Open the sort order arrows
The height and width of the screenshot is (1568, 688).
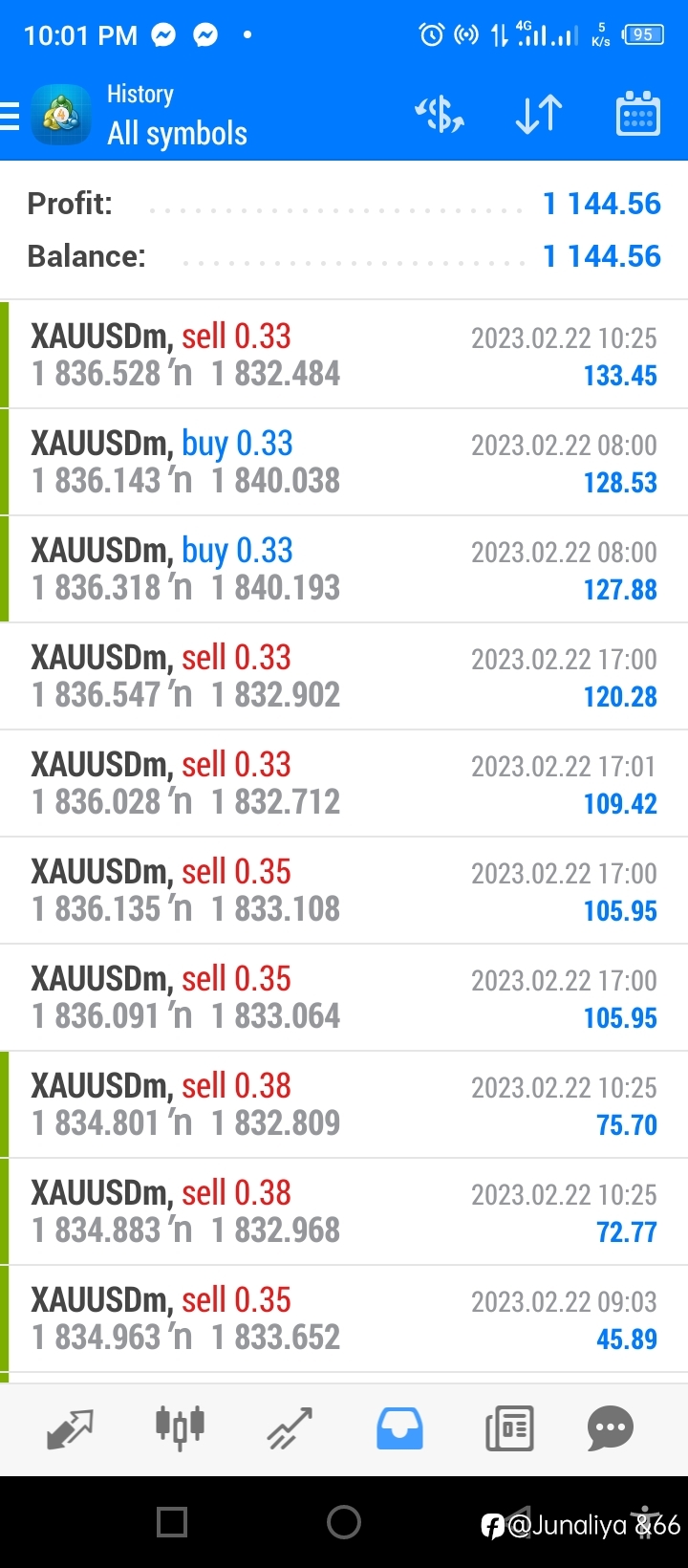coord(539,115)
